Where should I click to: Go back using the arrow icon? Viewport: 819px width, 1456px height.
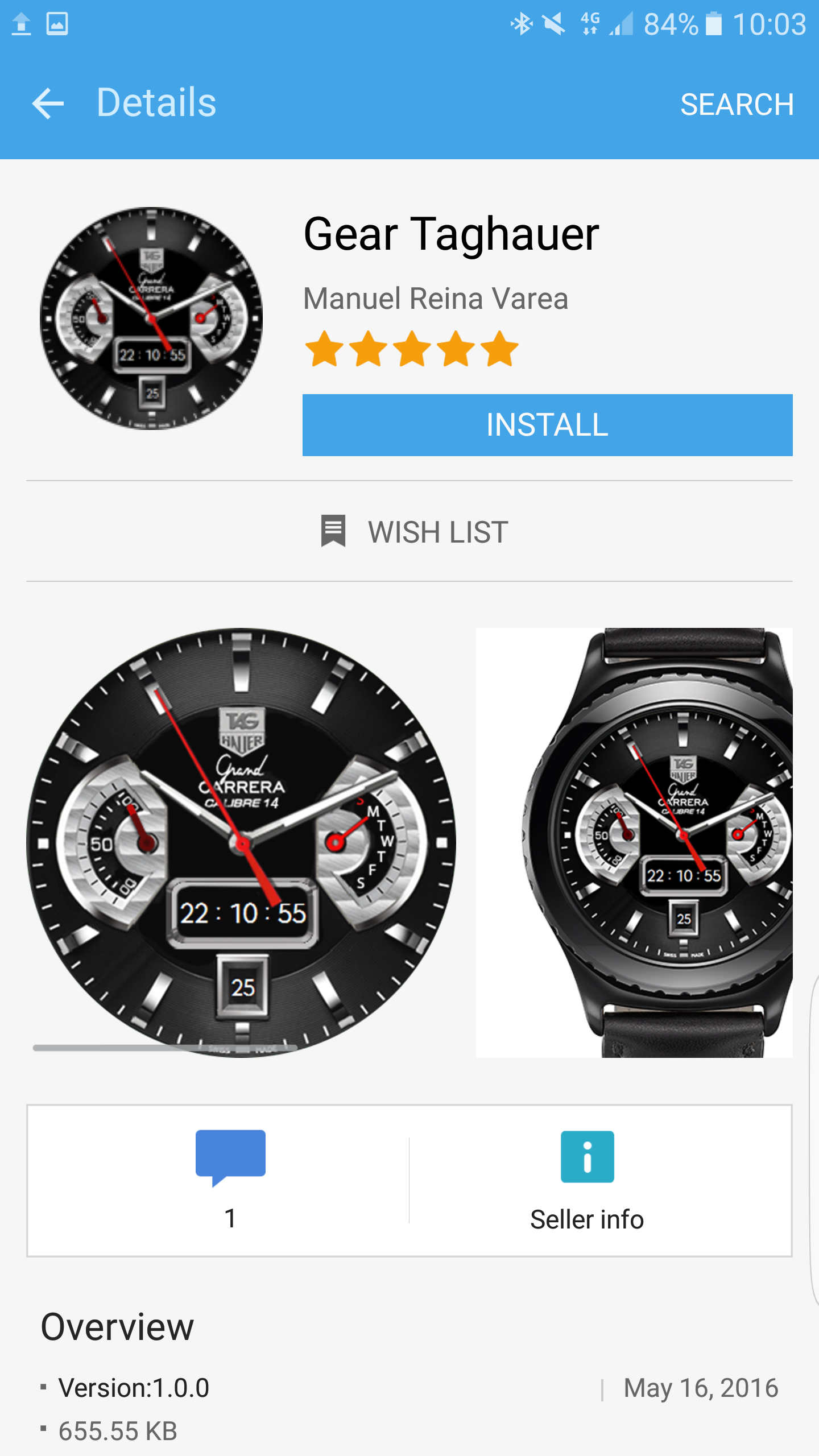[48, 104]
